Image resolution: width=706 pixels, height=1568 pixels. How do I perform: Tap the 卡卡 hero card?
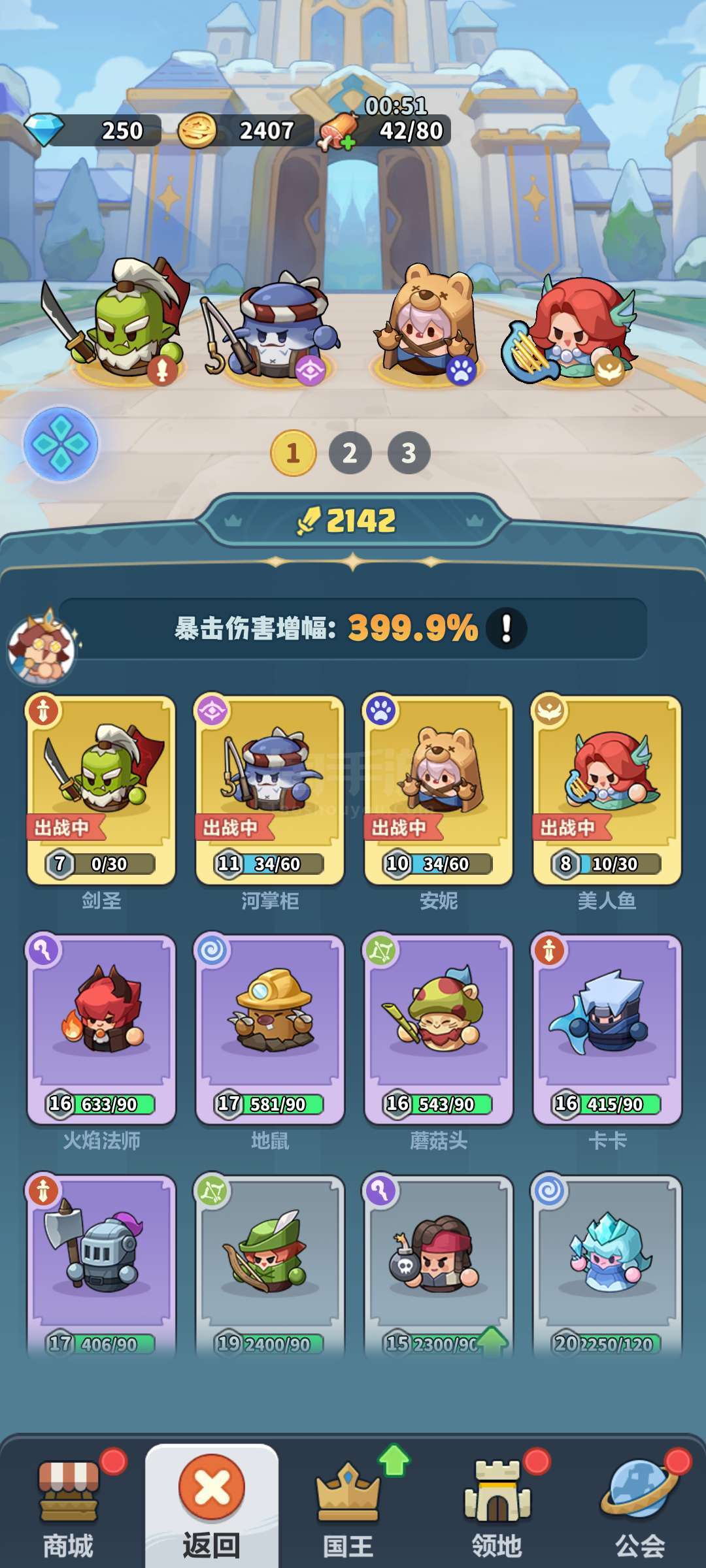(607, 1029)
